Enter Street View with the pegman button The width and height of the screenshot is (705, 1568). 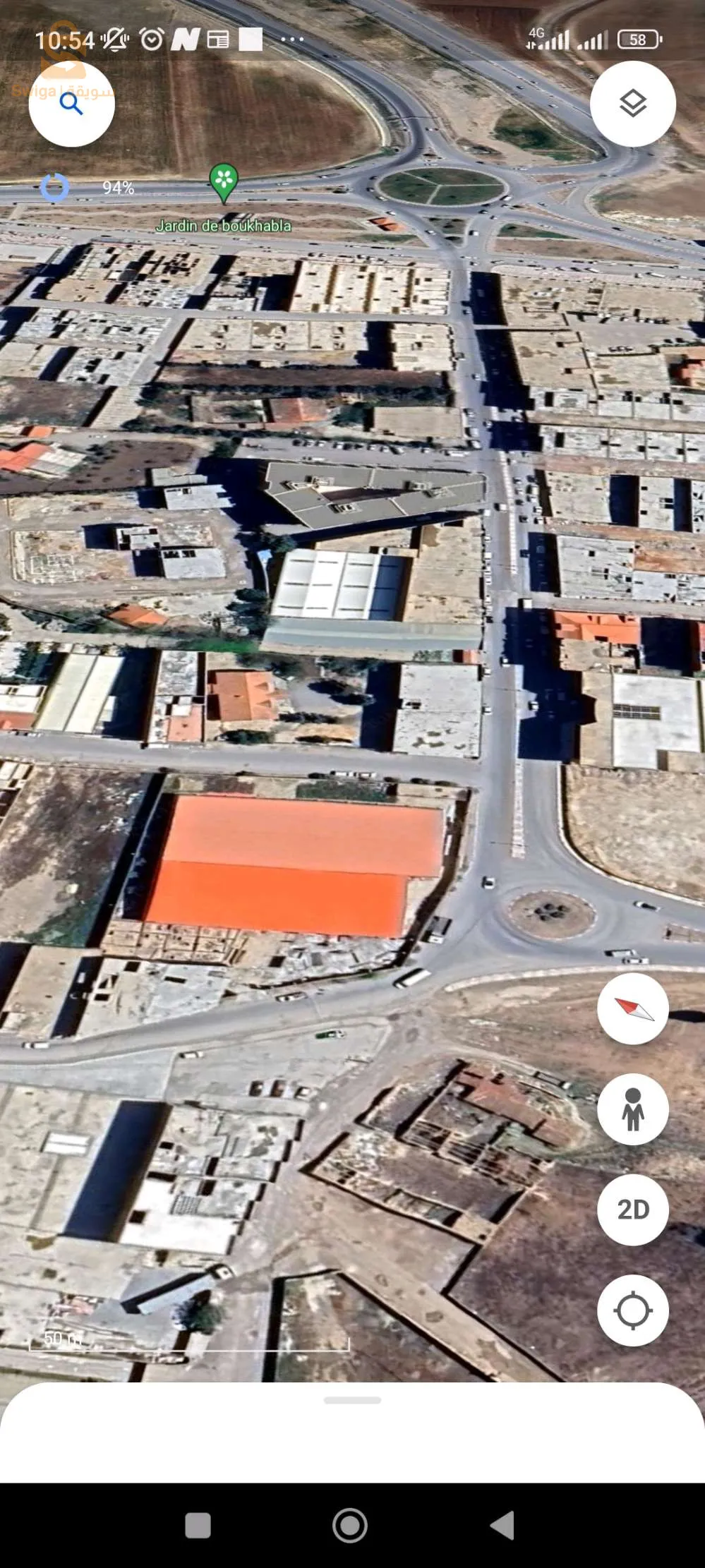click(x=632, y=1109)
